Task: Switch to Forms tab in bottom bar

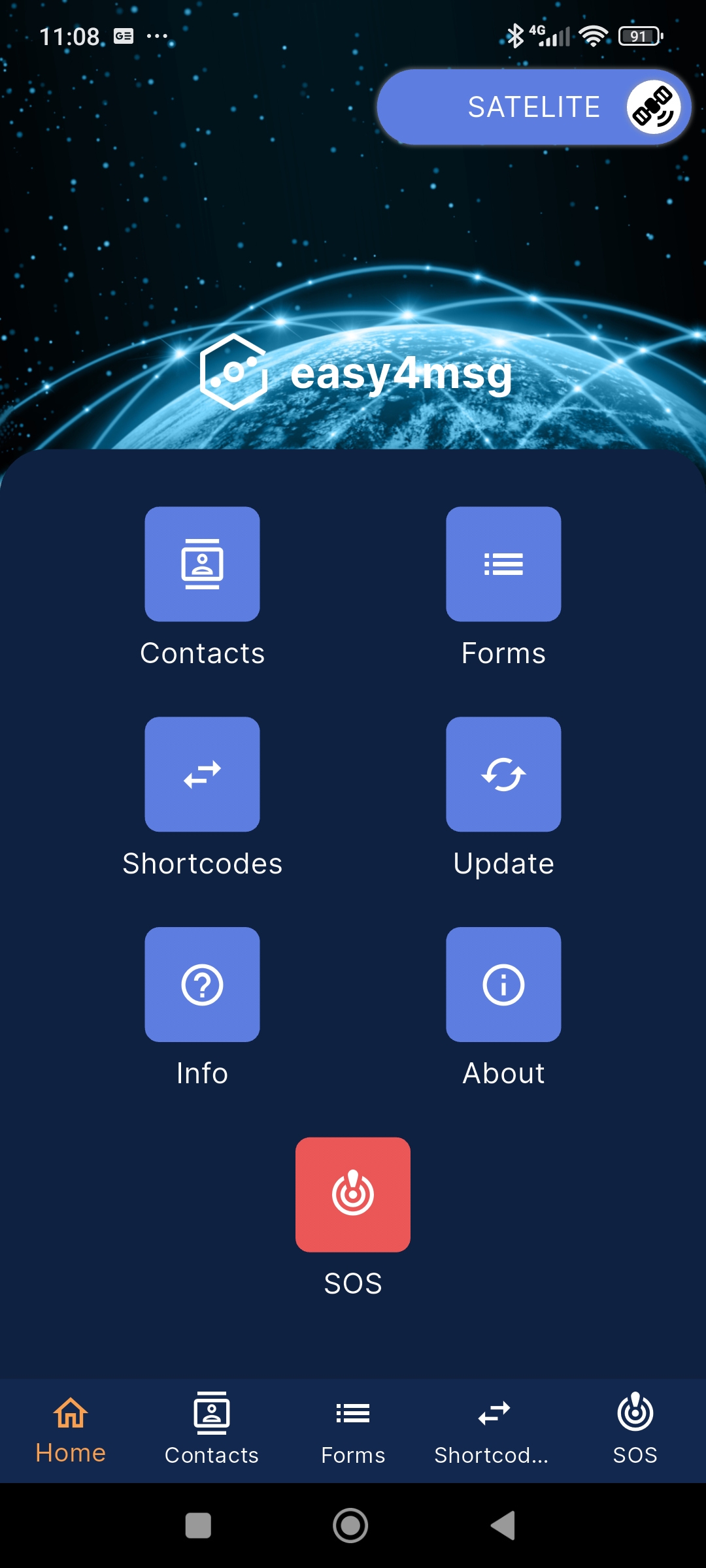Action: (353, 1429)
